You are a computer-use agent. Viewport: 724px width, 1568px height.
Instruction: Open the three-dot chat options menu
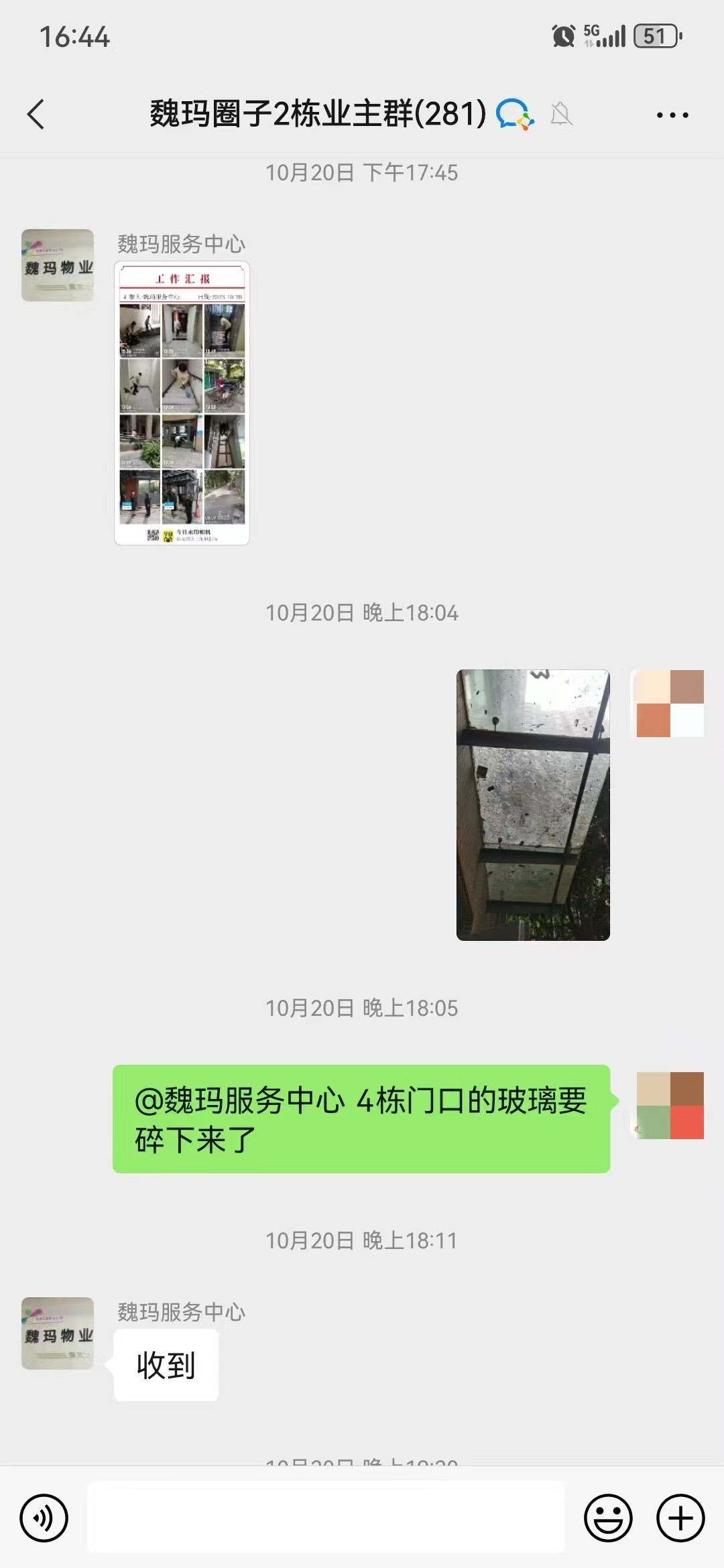point(672,115)
